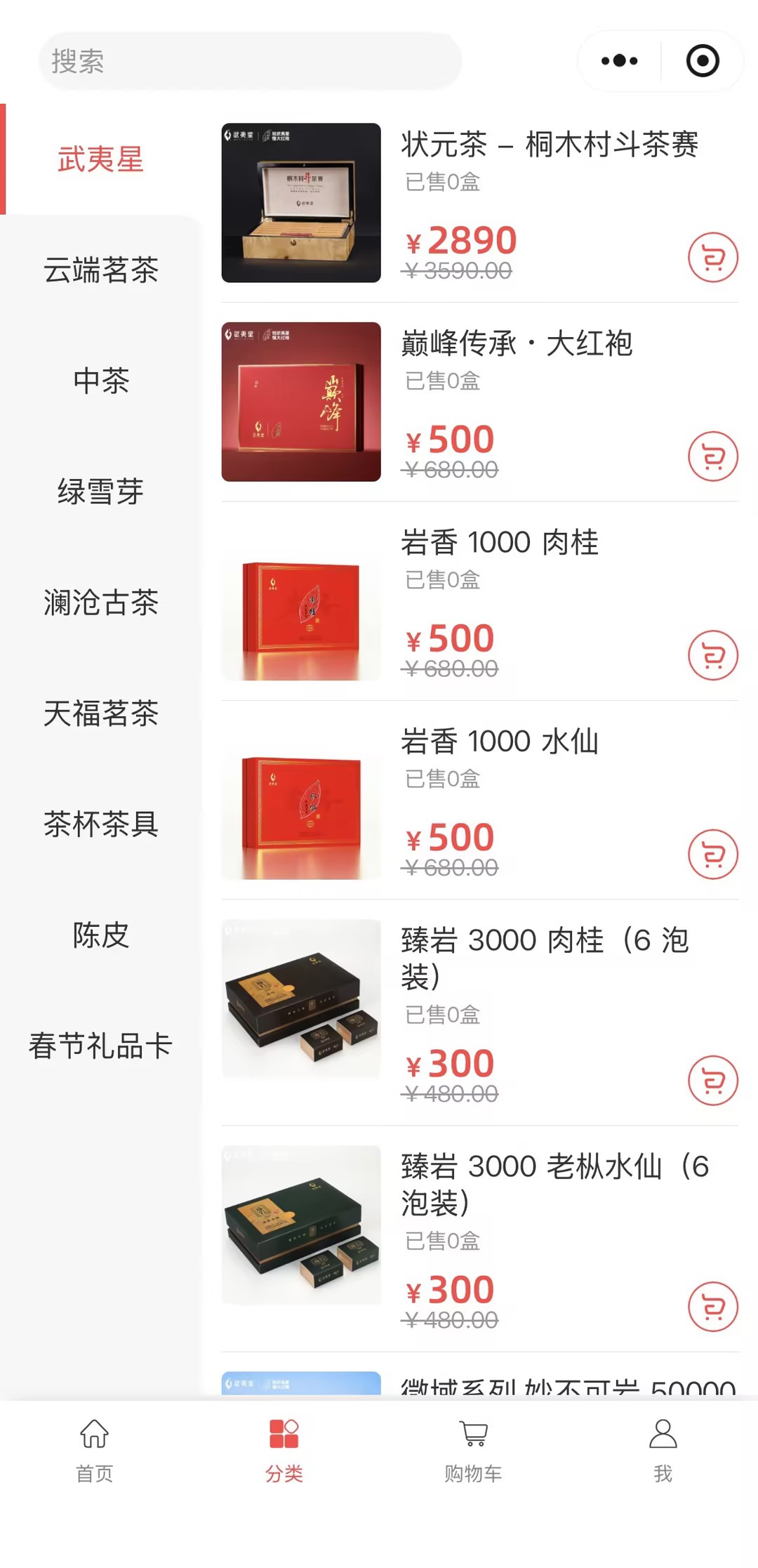Select the 云端茗茶 category

pyautogui.click(x=101, y=270)
